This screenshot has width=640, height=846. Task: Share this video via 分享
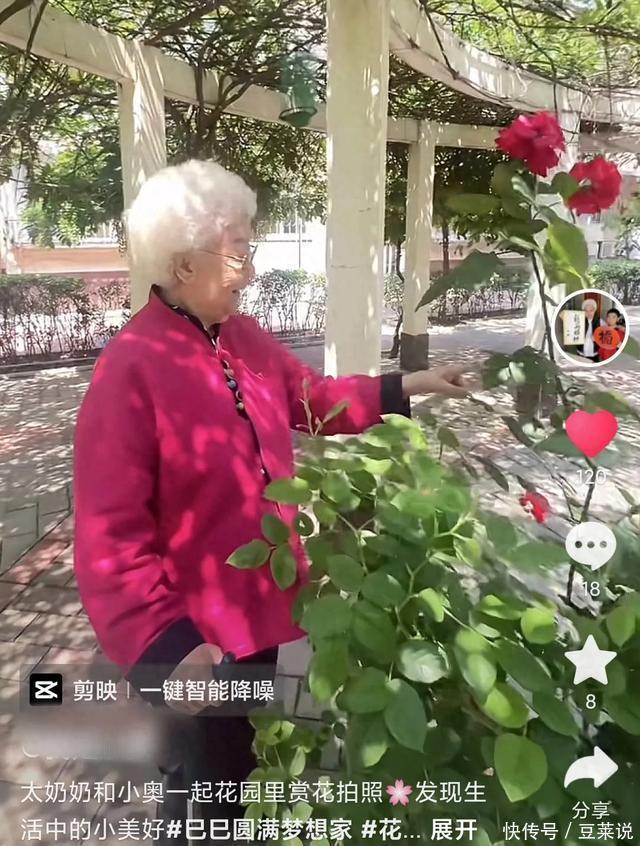[x=591, y=772]
